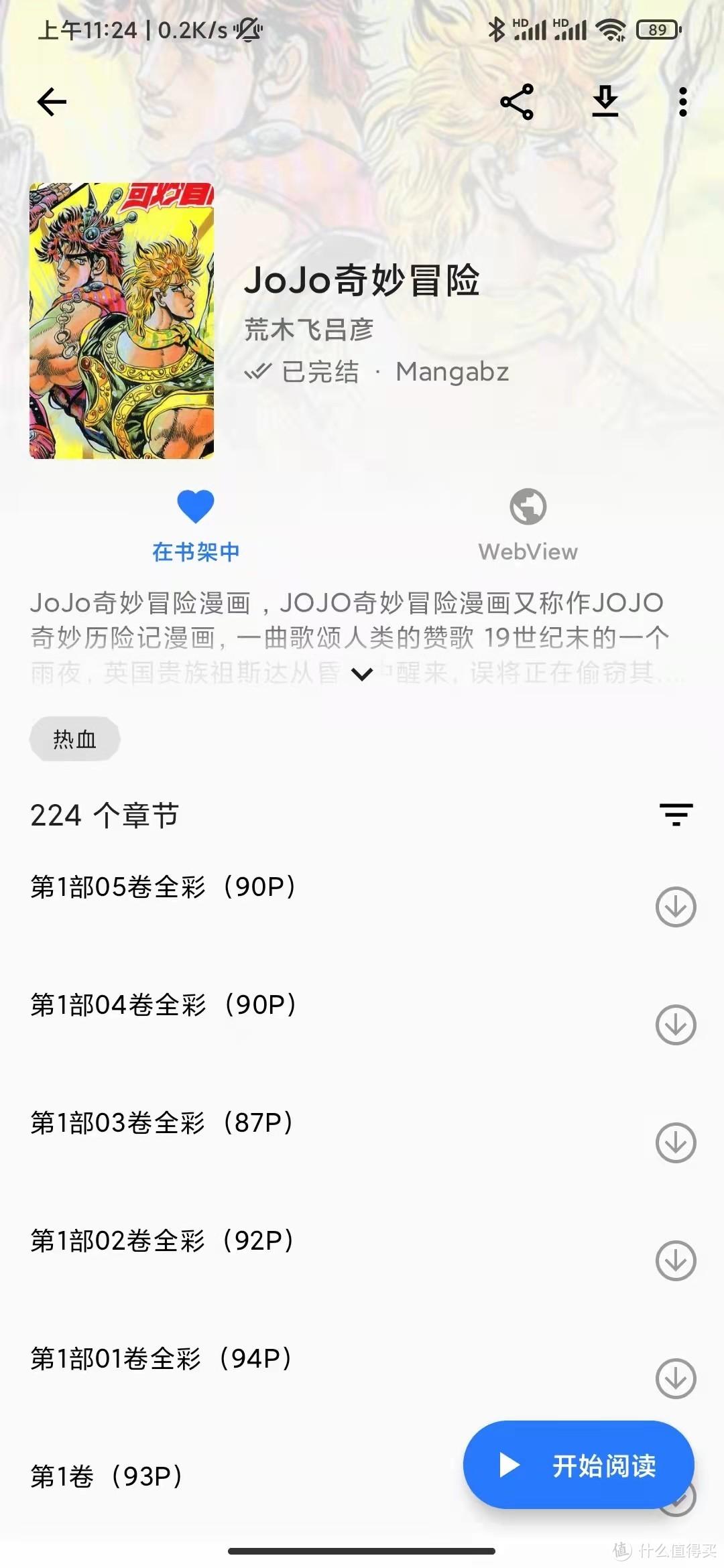Open the chapter filter and sort icon
The image size is (724, 1568).
coord(676,814)
